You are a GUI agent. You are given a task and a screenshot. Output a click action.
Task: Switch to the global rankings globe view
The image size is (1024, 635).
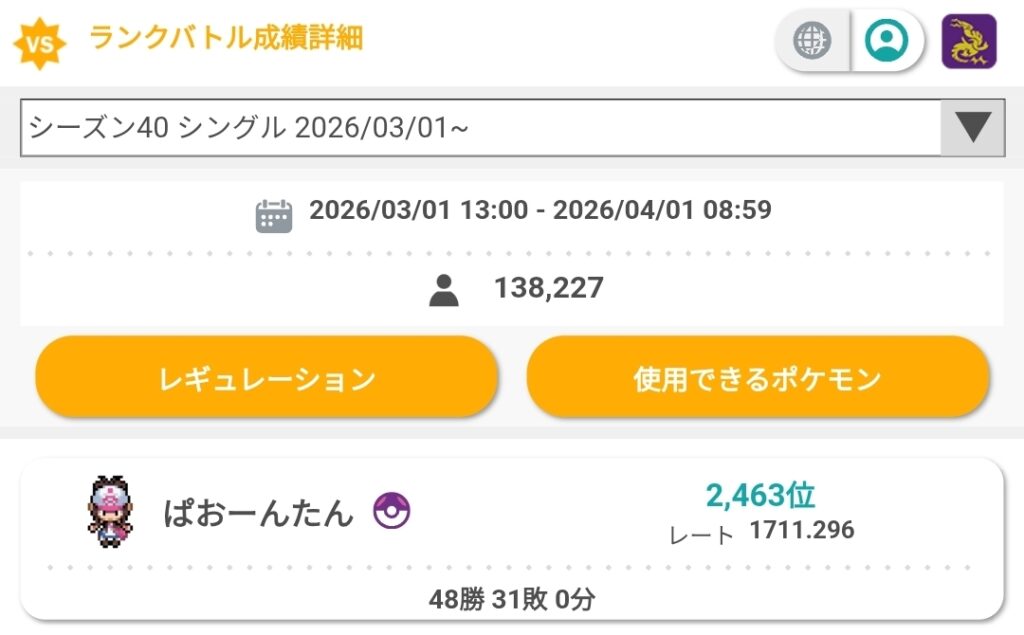pos(812,41)
